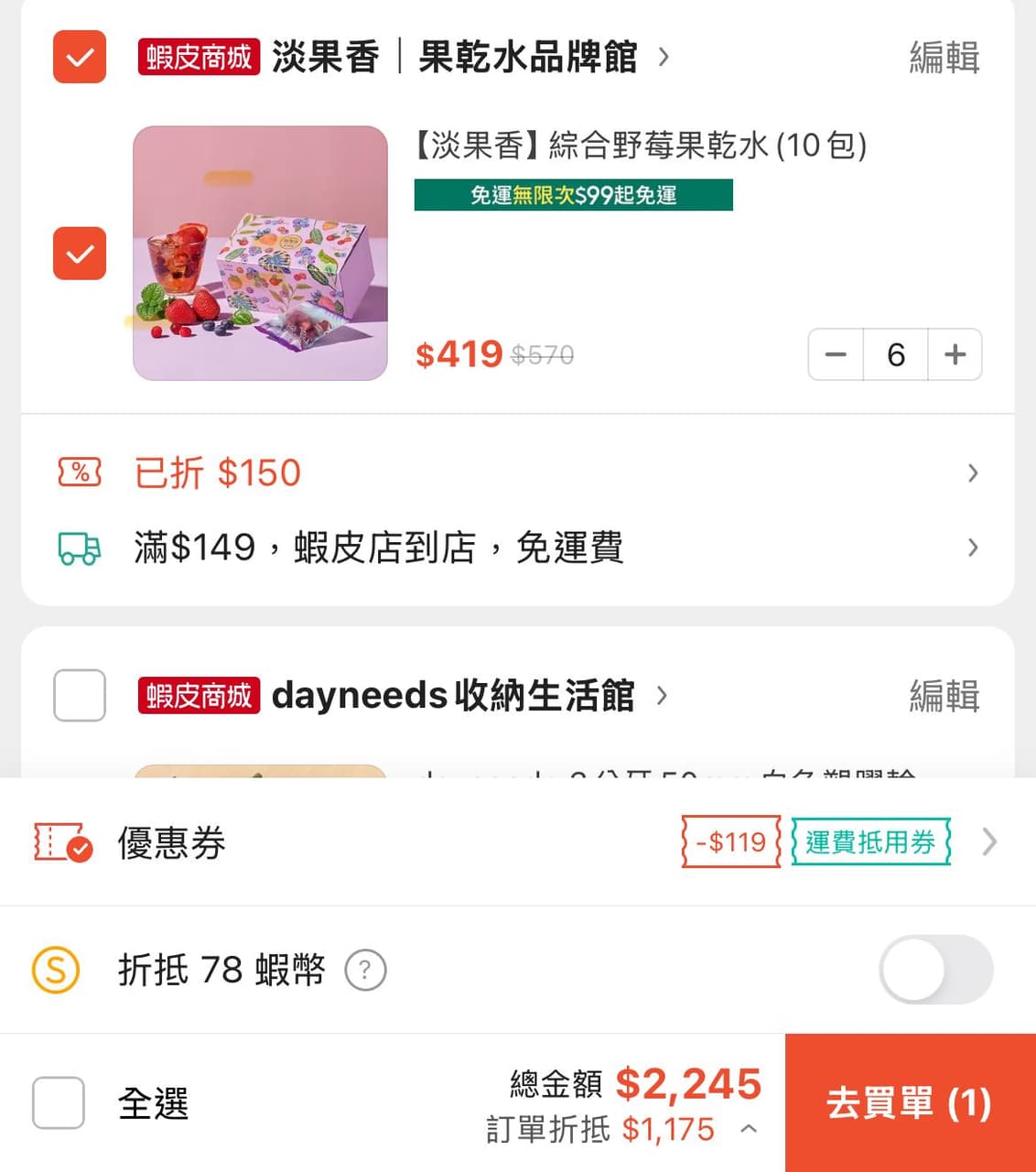Tap the 去買單 (1) checkout button
The image size is (1036, 1172).
click(x=911, y=1103)
